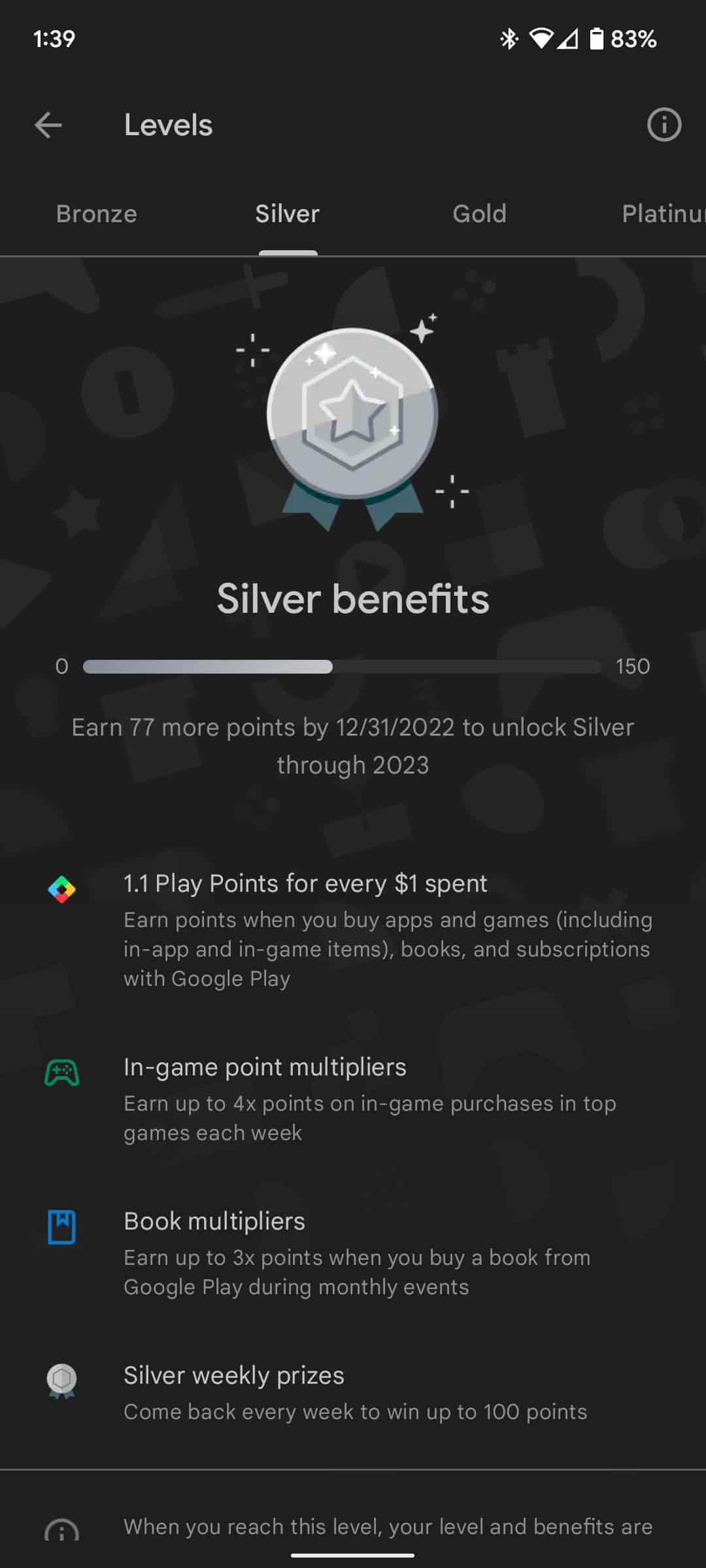Tap the Wi-Fi status bar icon
This screenshot has height=1568, width=706.
(x=541, y=39)
